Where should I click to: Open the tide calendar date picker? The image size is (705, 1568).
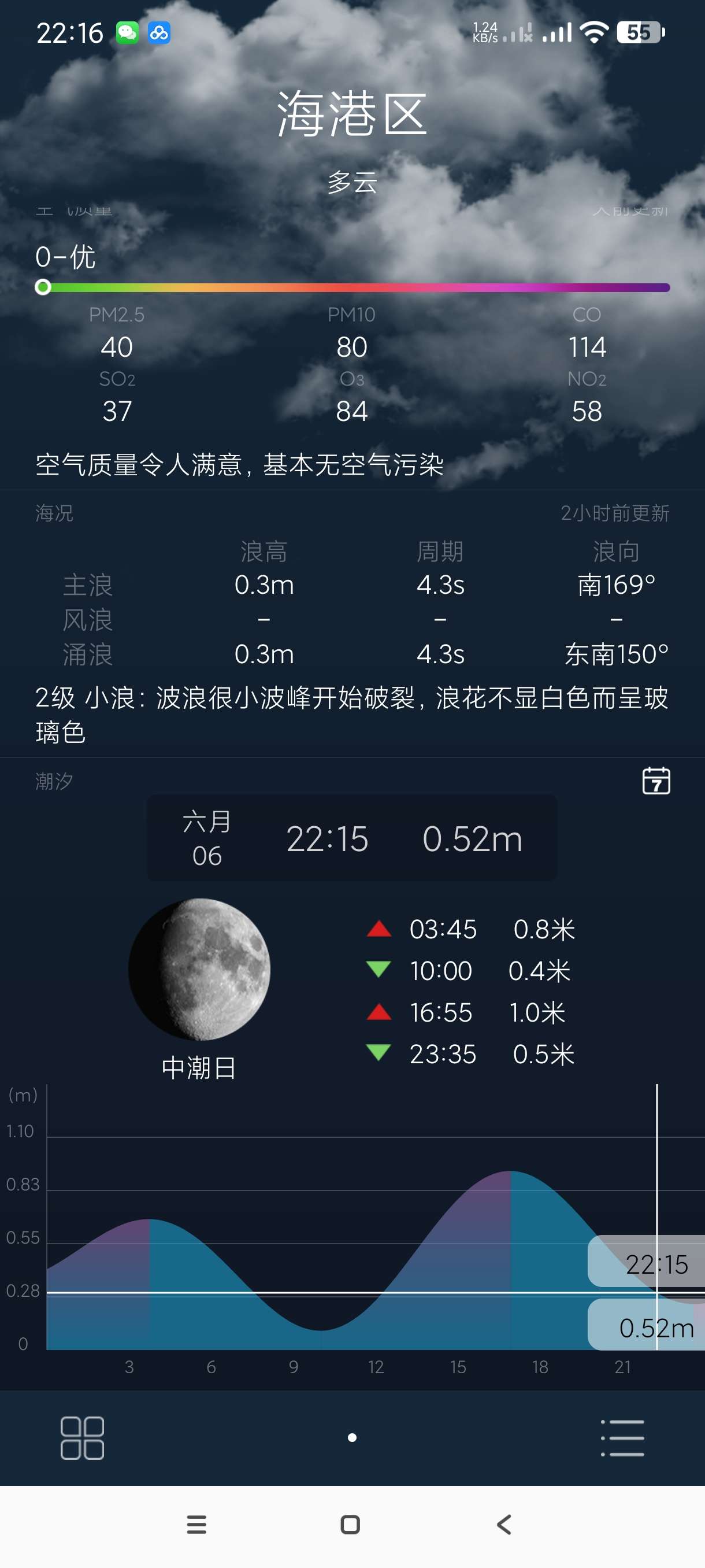coord(656,781)
